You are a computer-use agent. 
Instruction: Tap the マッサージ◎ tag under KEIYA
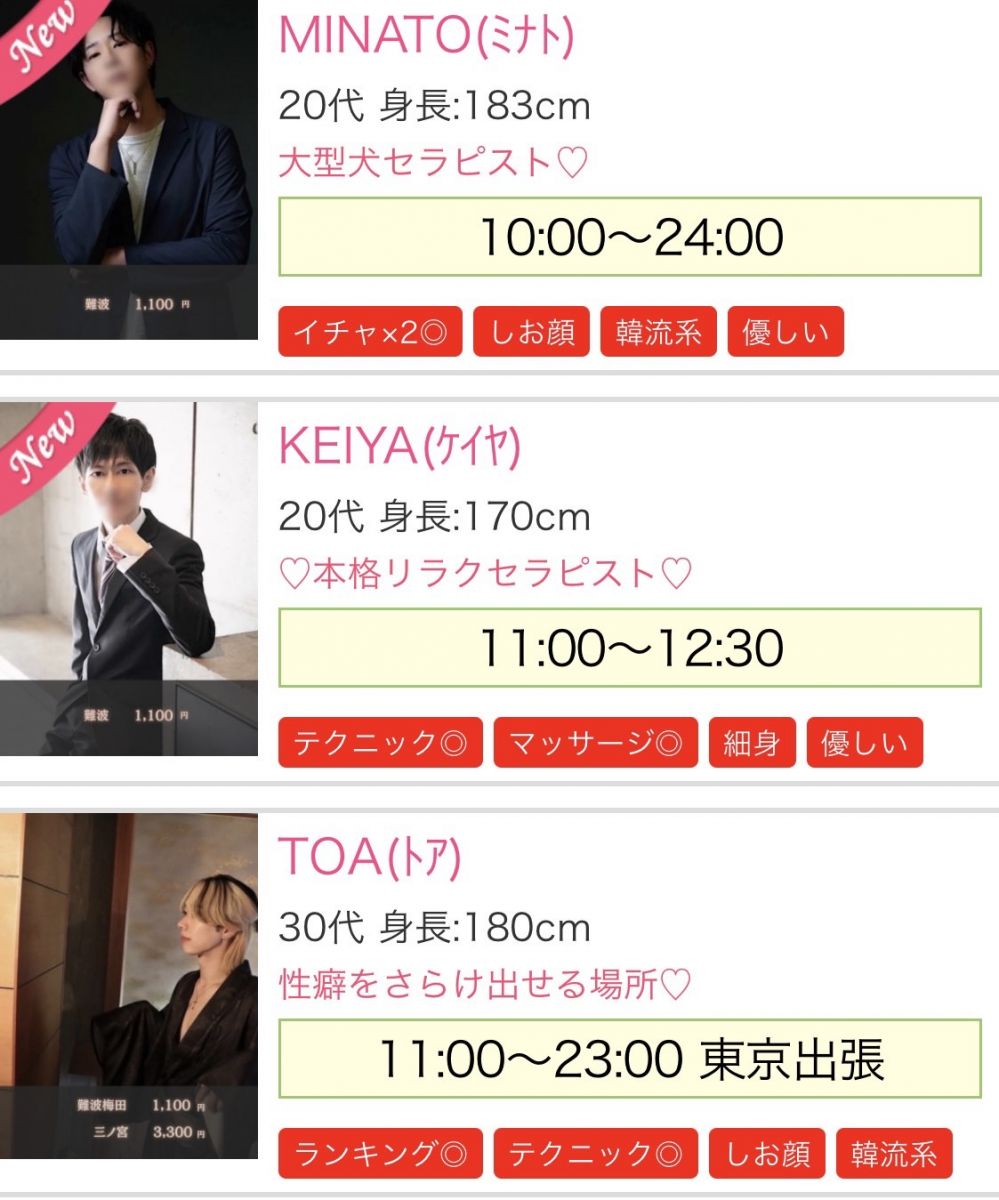click(595, 743)
